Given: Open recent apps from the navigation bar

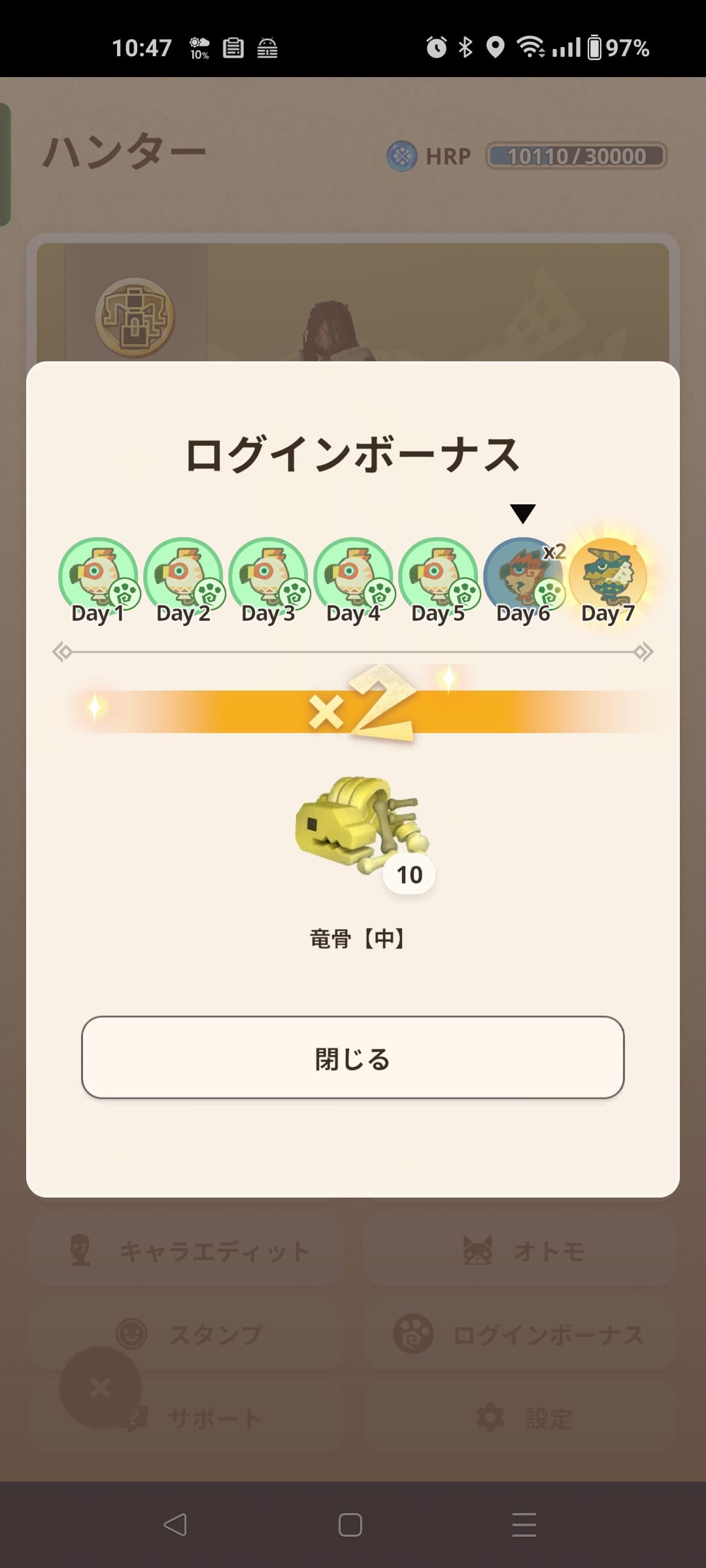Looking at the screenshot, I should click(x=524, y=1525).
